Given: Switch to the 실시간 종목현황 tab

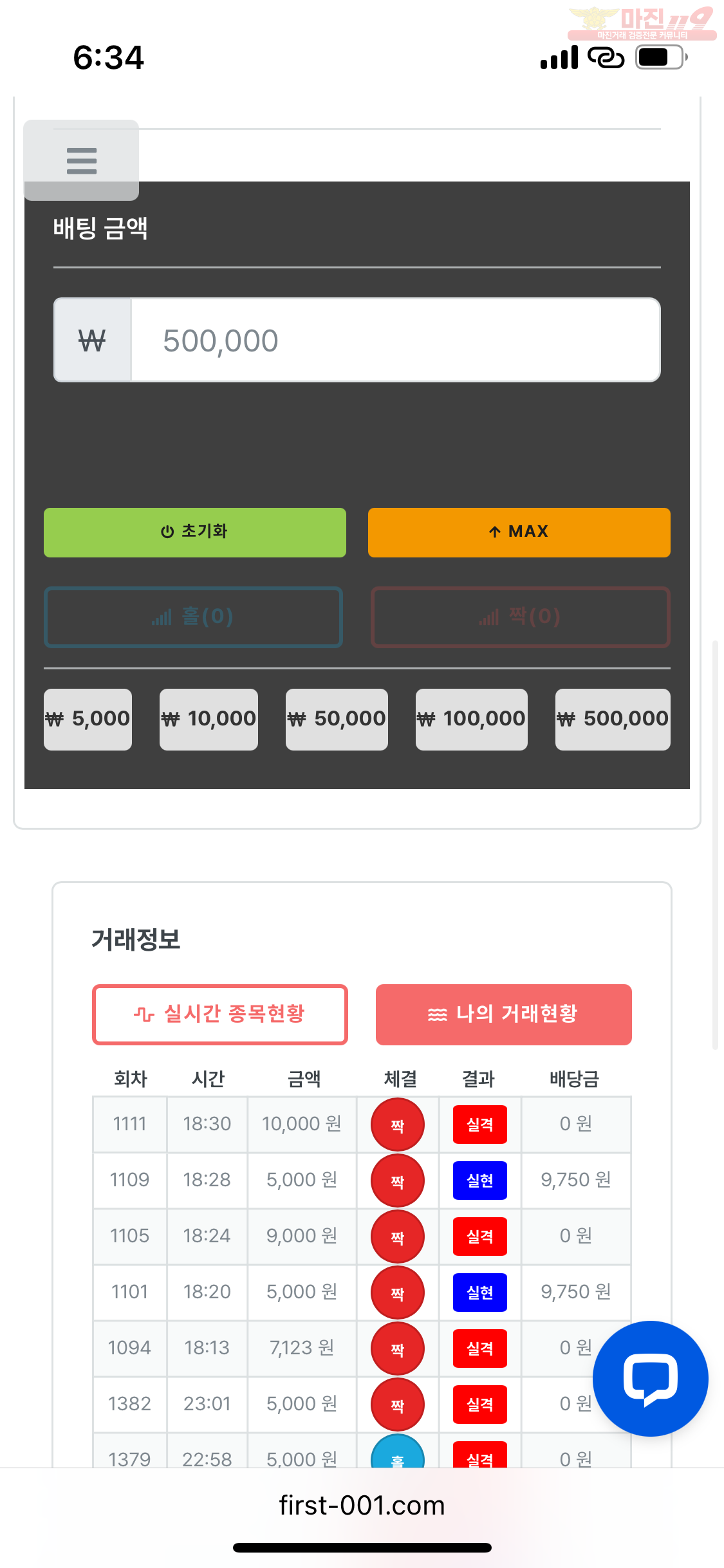Looking at the screenshot, I should pyautogui.click(x=220, y=1014).
